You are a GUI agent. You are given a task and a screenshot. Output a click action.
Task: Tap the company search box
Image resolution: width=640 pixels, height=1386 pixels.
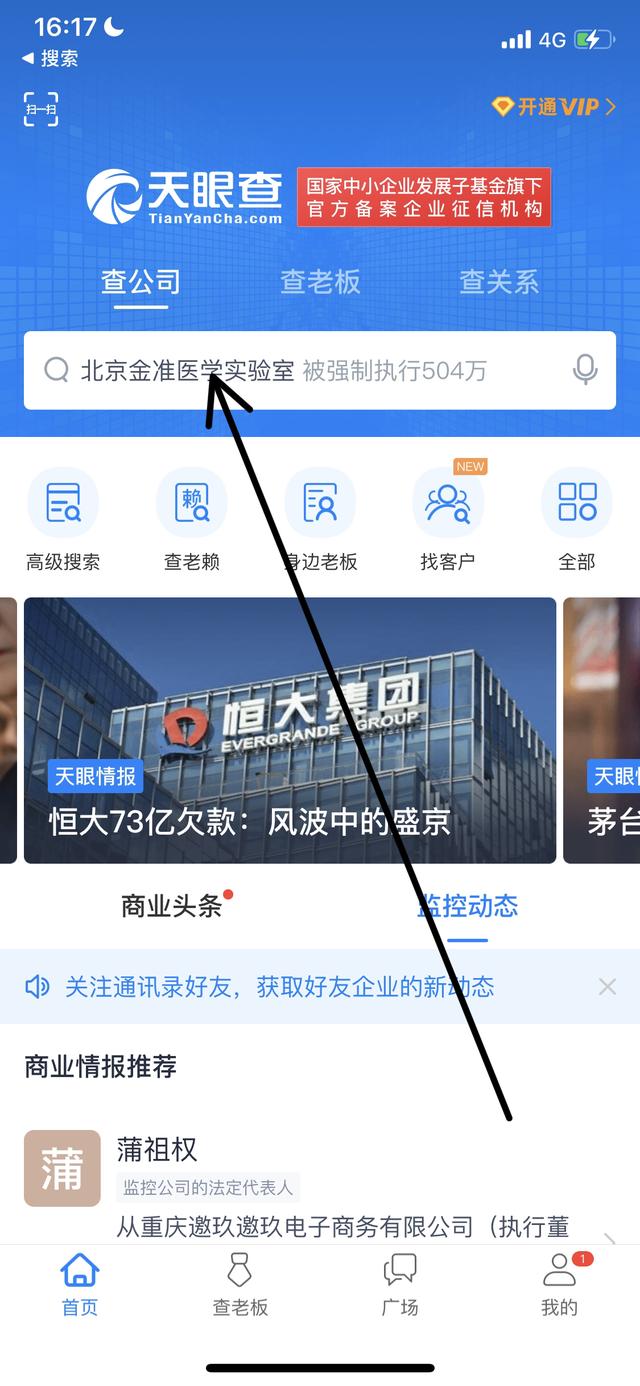click(x=300, y=371)
